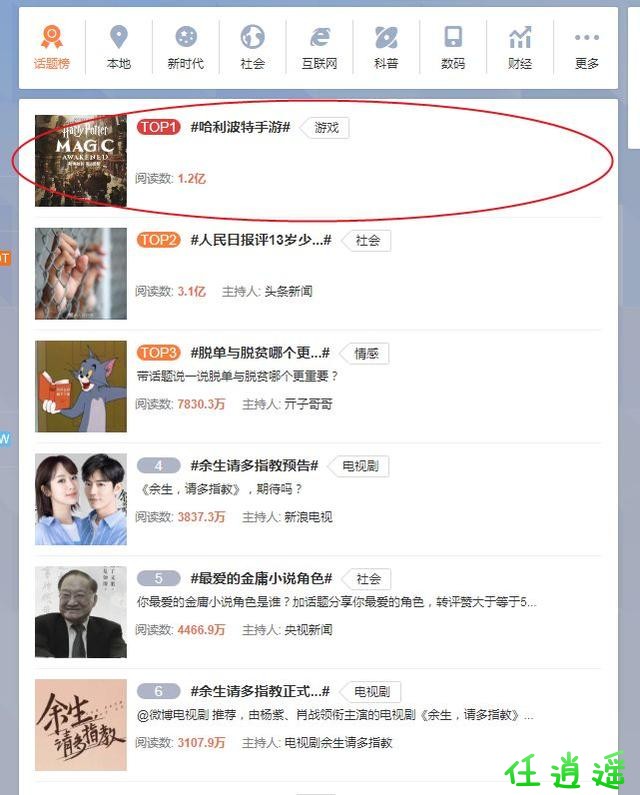Tap the 游戏 tag beside #哈利波特手游#
Viewport: 640px width, 795px height.
pyautogui.click(x=327, y=127)
